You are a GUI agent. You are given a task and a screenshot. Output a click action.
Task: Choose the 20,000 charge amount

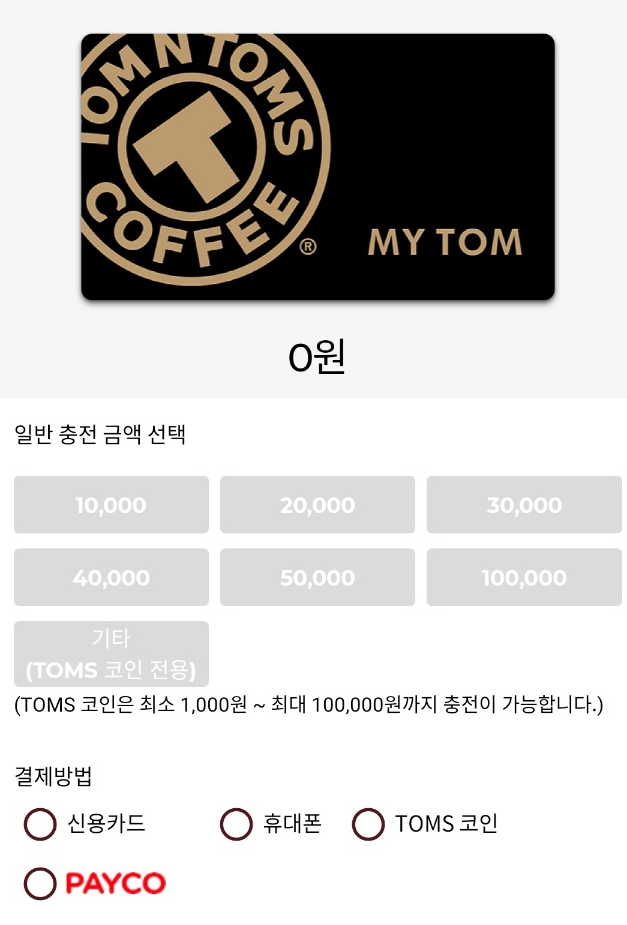[317, 505]
